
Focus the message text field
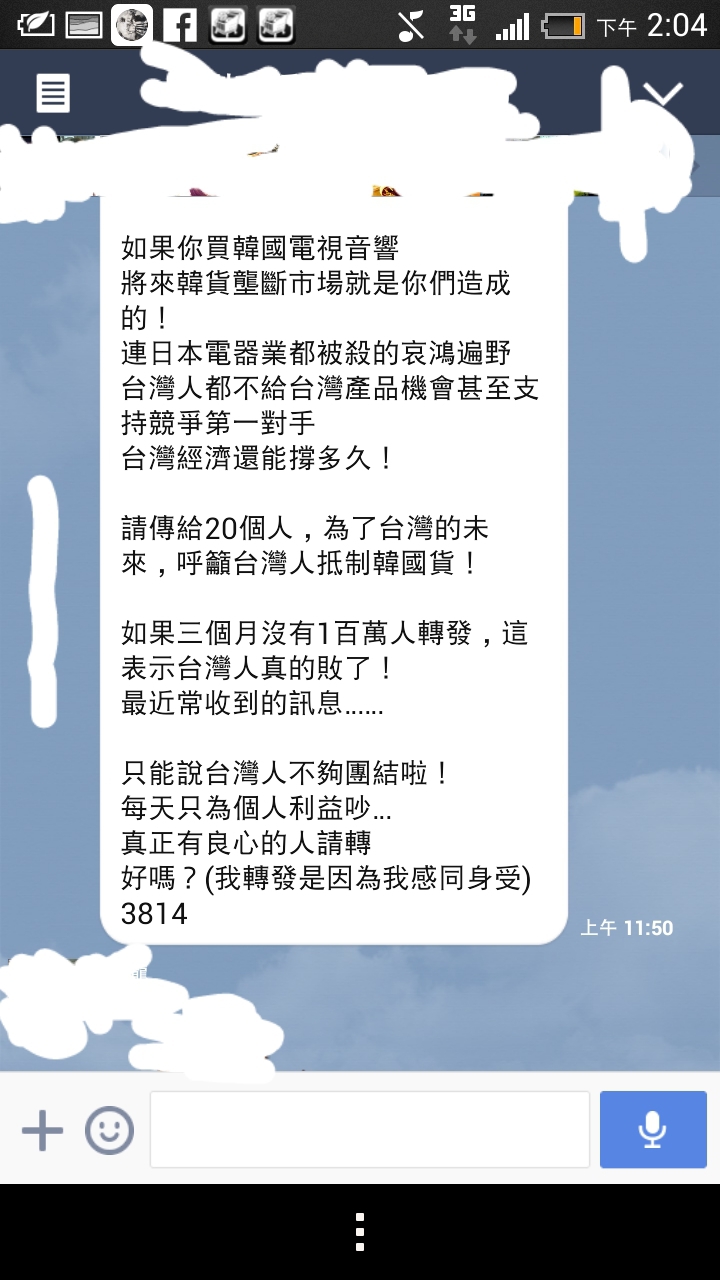(x=370, y=1129)
